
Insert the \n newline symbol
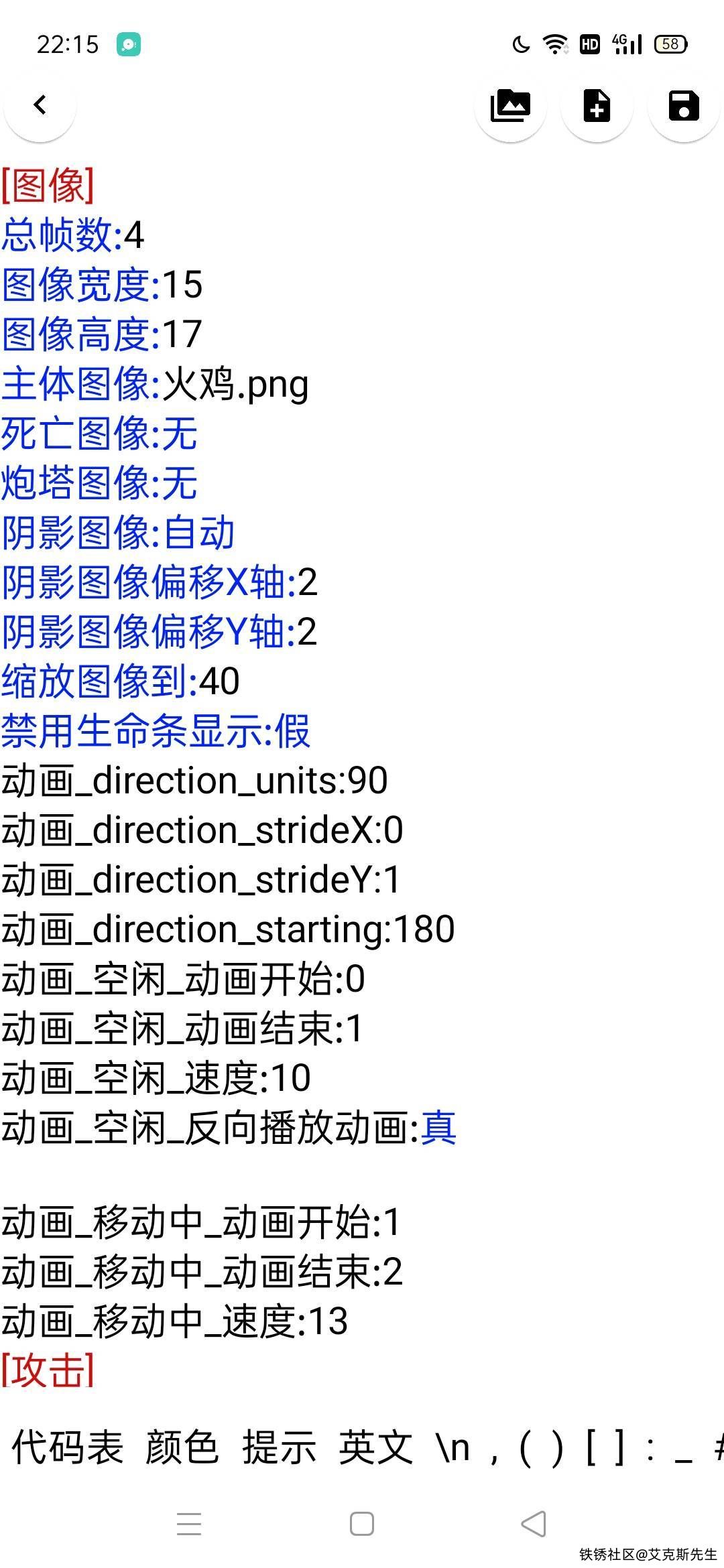[453, 1448]
